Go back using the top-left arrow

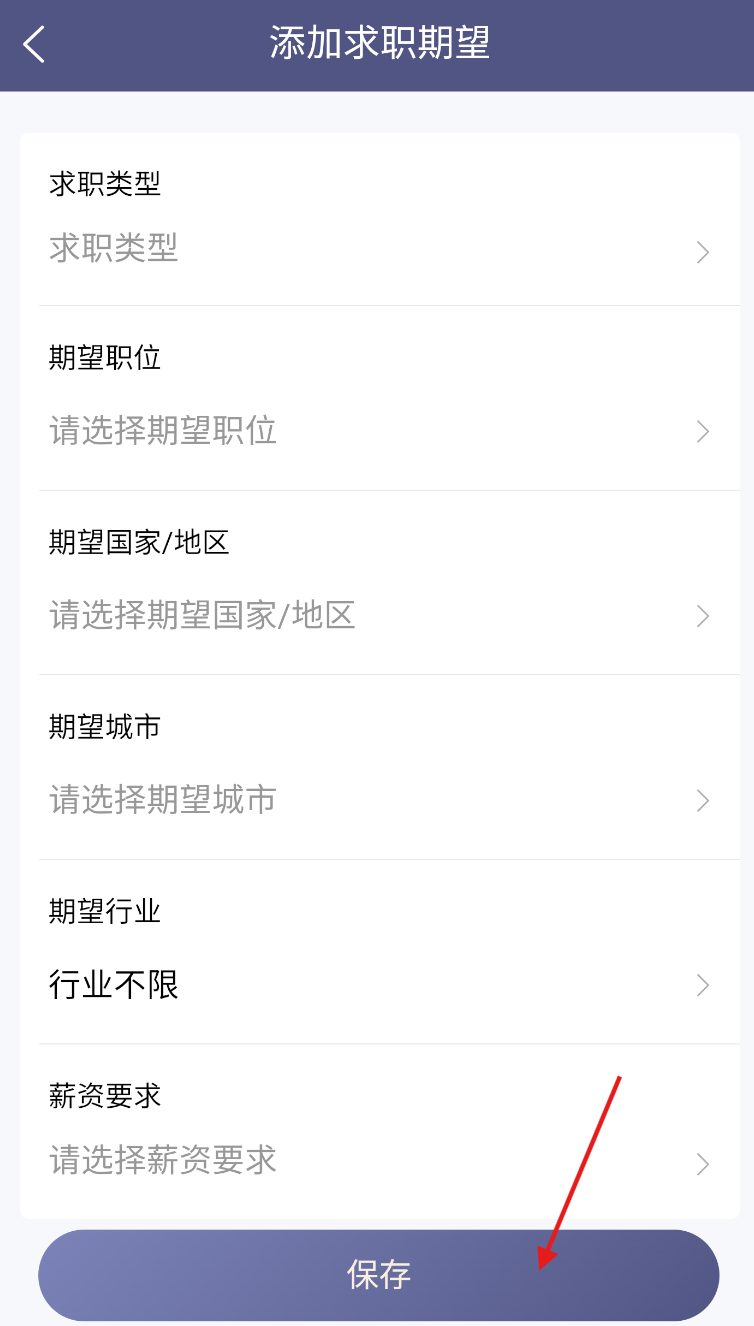tap(35, 45)
